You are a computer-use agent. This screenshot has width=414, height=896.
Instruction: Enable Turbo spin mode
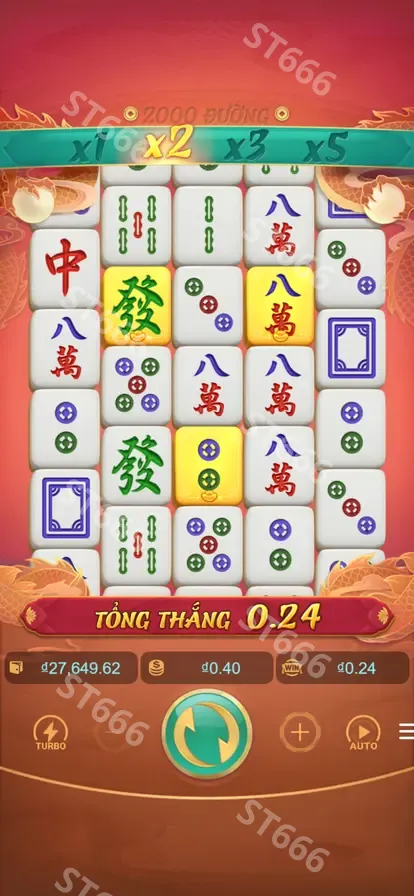(x=51, y=734)
